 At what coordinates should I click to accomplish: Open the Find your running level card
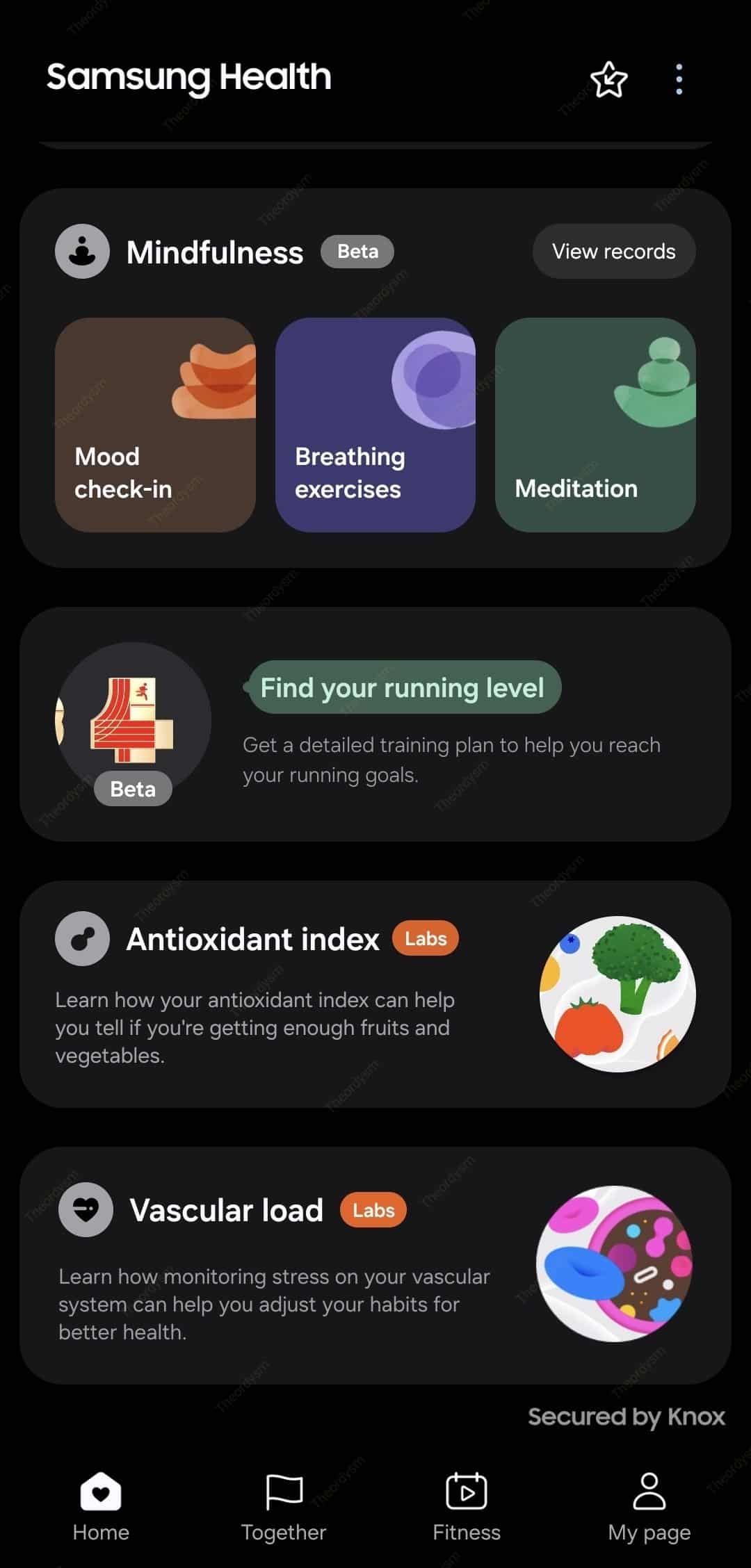point(375,724)
